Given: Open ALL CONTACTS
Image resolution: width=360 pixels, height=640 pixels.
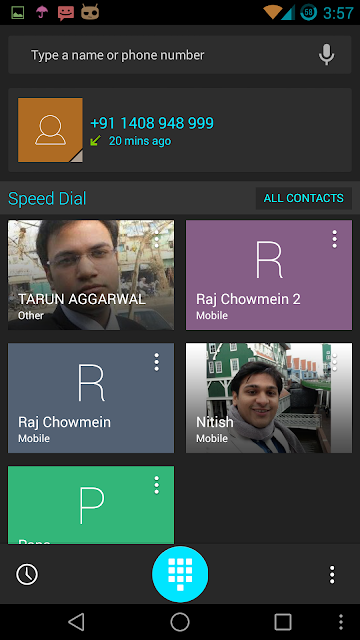Looking at the screenshot, I should (304, 198).
